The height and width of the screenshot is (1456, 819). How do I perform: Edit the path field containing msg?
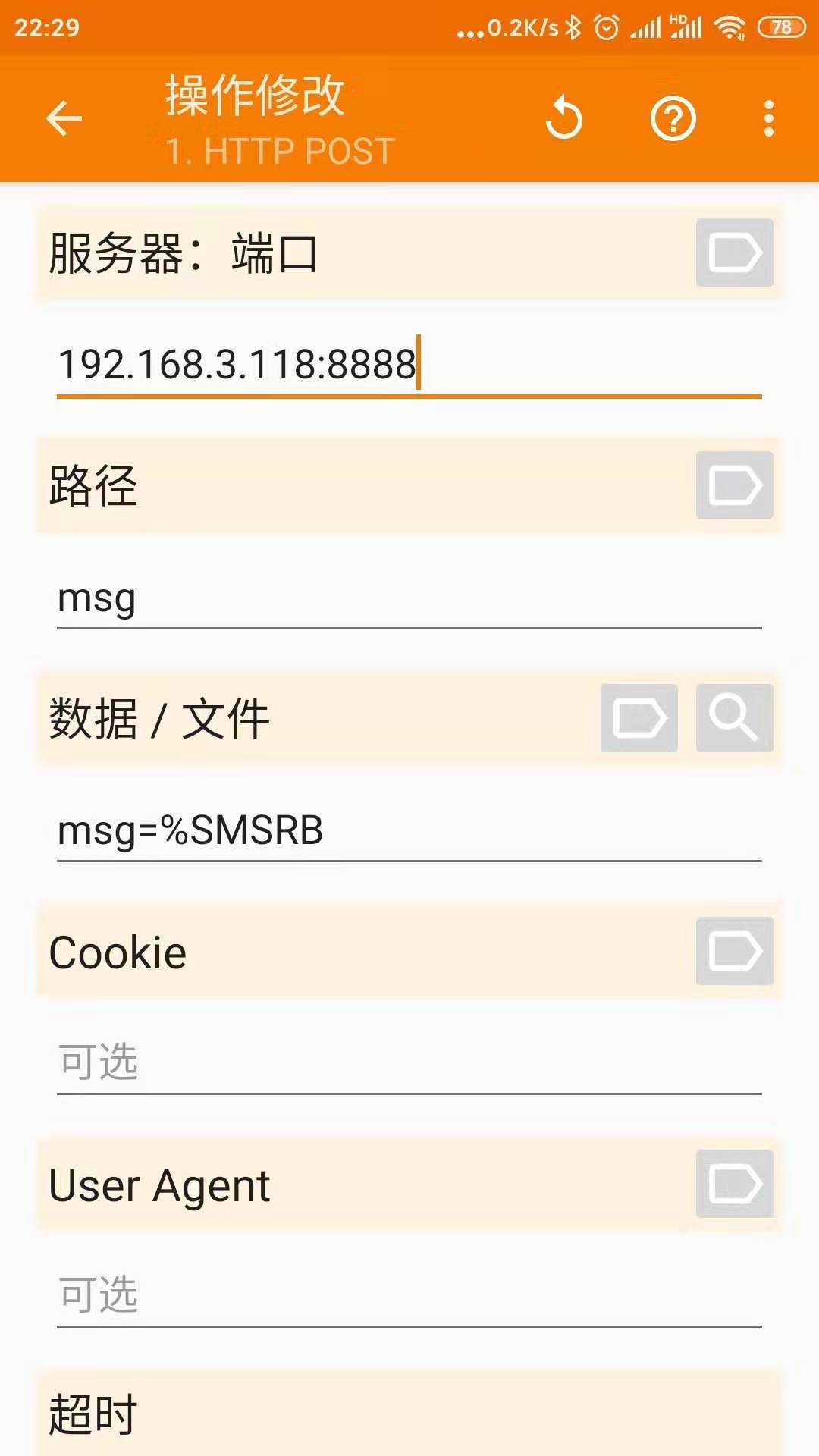303,599
